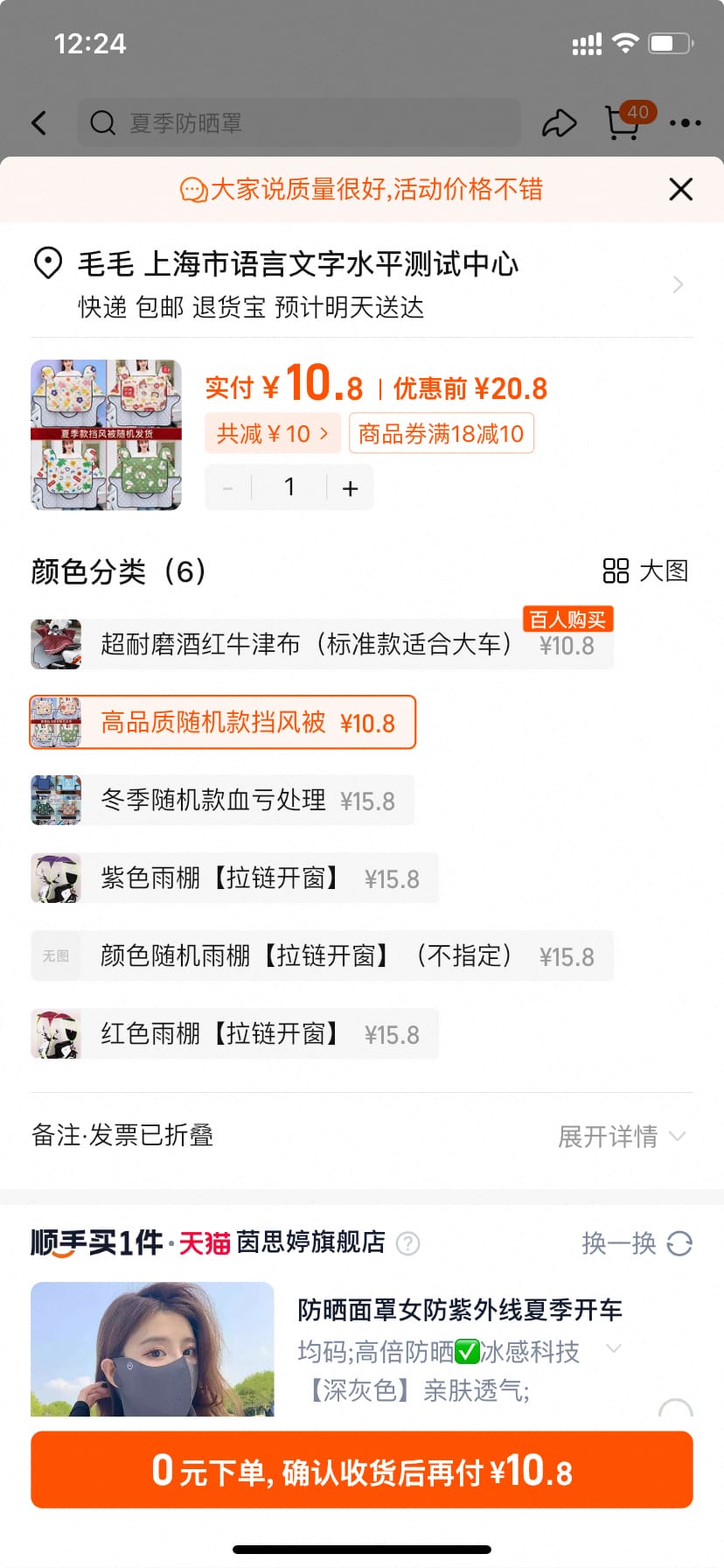View the 商品券满18减10 coupon
Image resolution: width=724 pixels, height=1568 pixels.
pyautogui.click(x=442, y=433)
